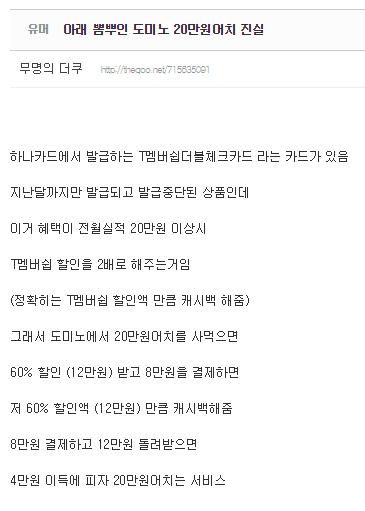Open the 유머 category label

coord(38,29)
